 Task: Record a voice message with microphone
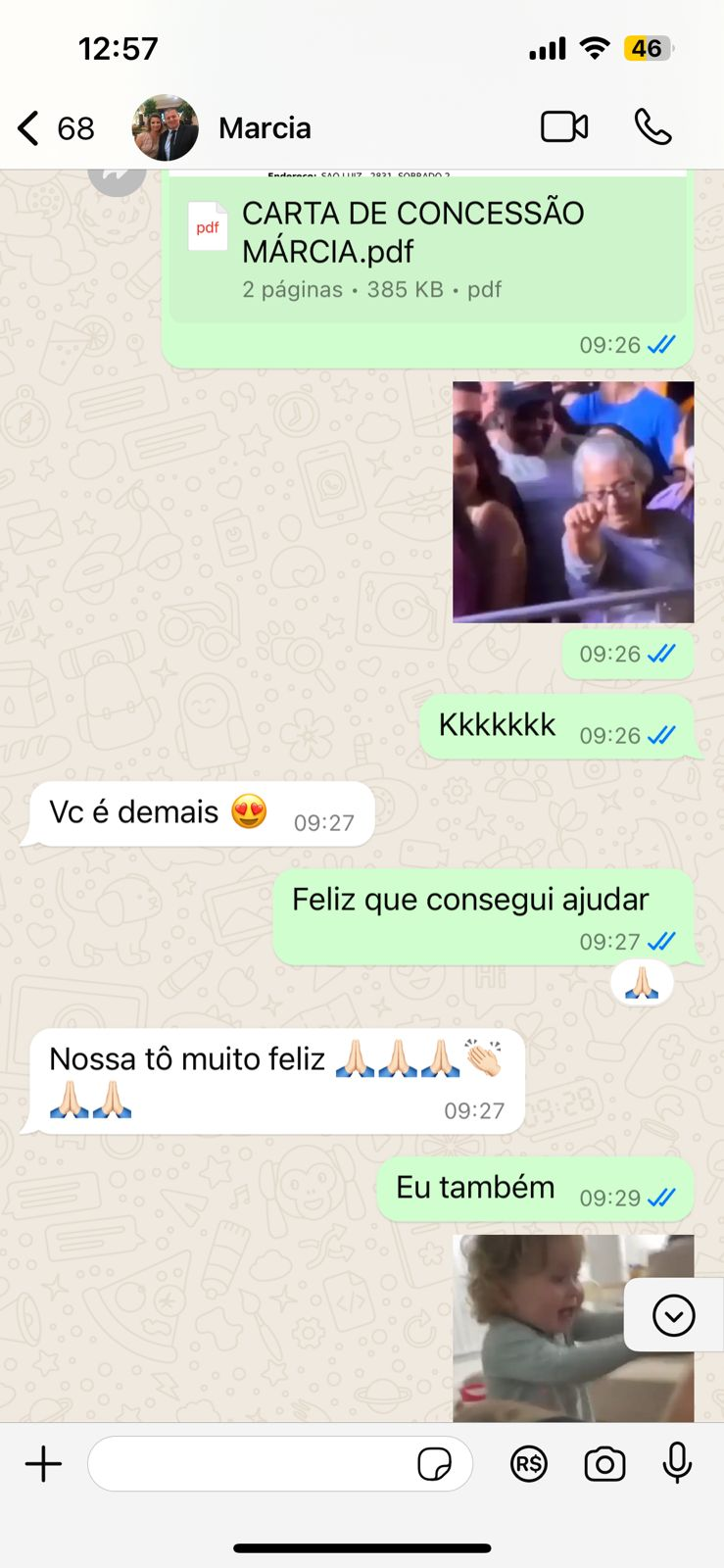point(677,1464)
